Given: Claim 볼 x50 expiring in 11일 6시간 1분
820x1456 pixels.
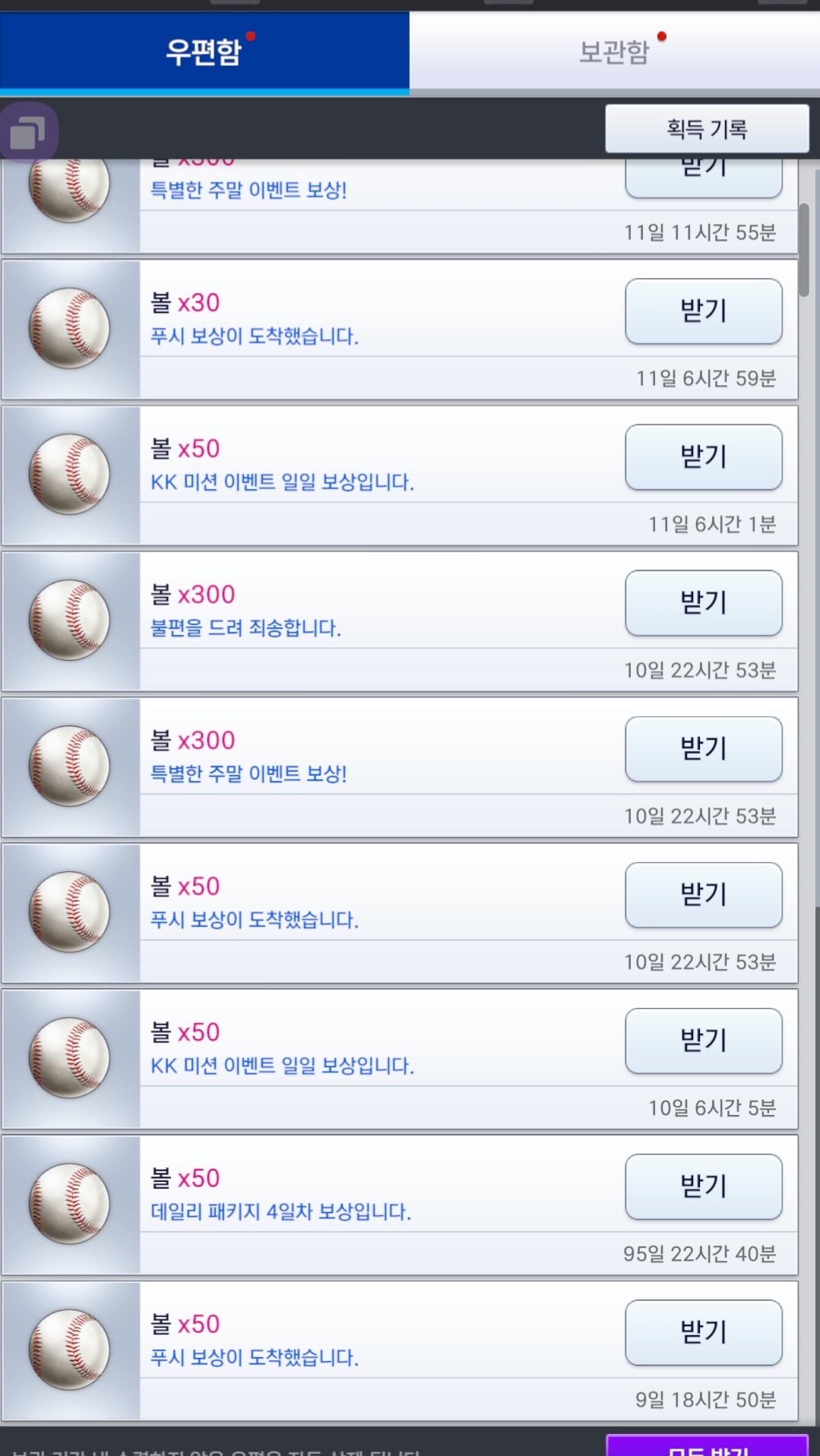Looking at the screenshot, I should [x=704, y=457].
